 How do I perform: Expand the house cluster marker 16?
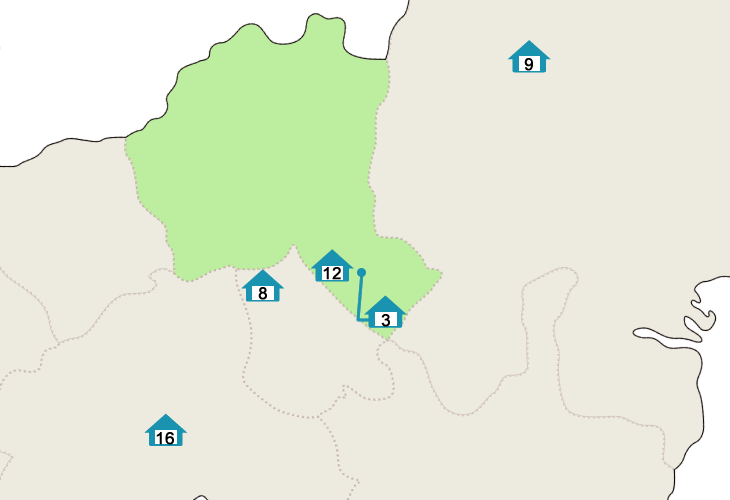[x=166, y=432]
